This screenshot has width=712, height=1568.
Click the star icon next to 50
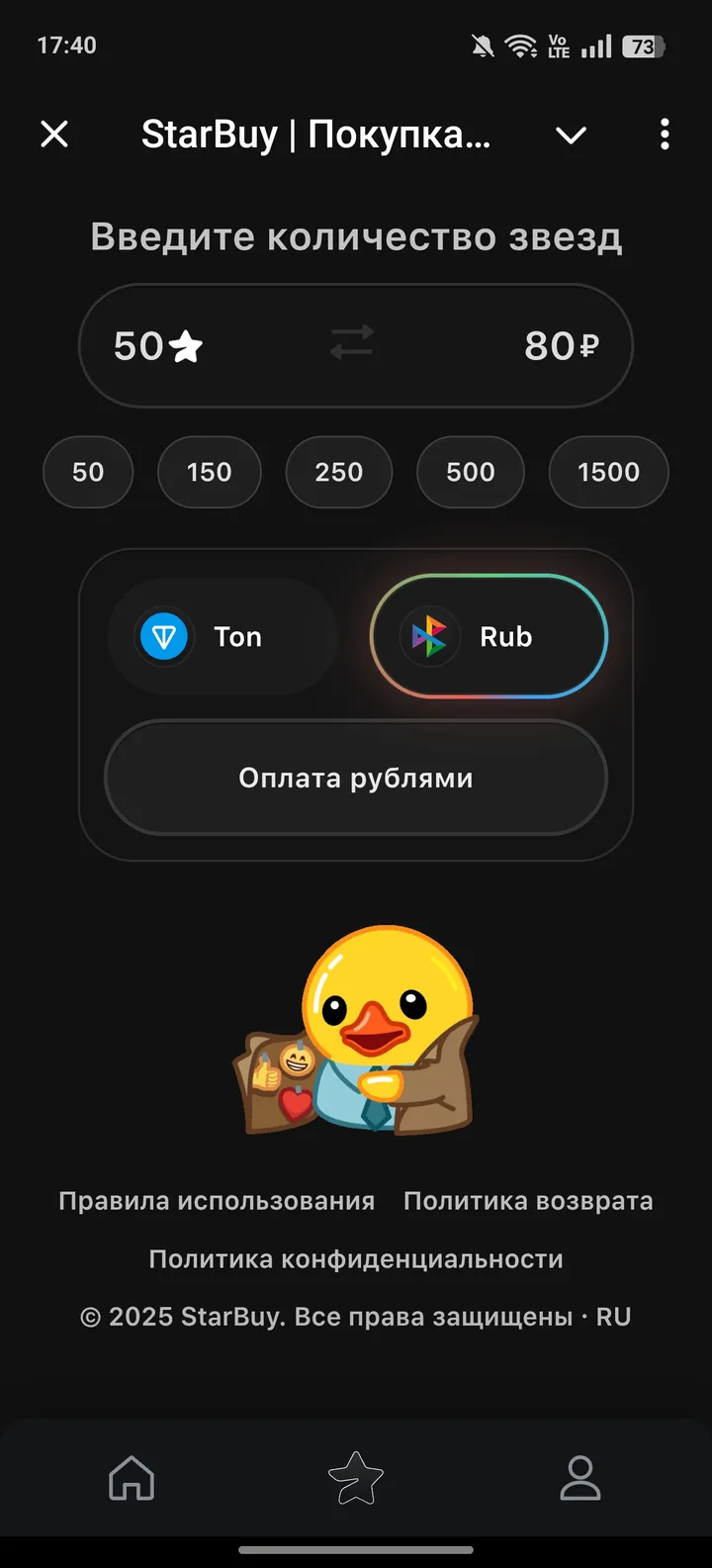pos(191,343)
